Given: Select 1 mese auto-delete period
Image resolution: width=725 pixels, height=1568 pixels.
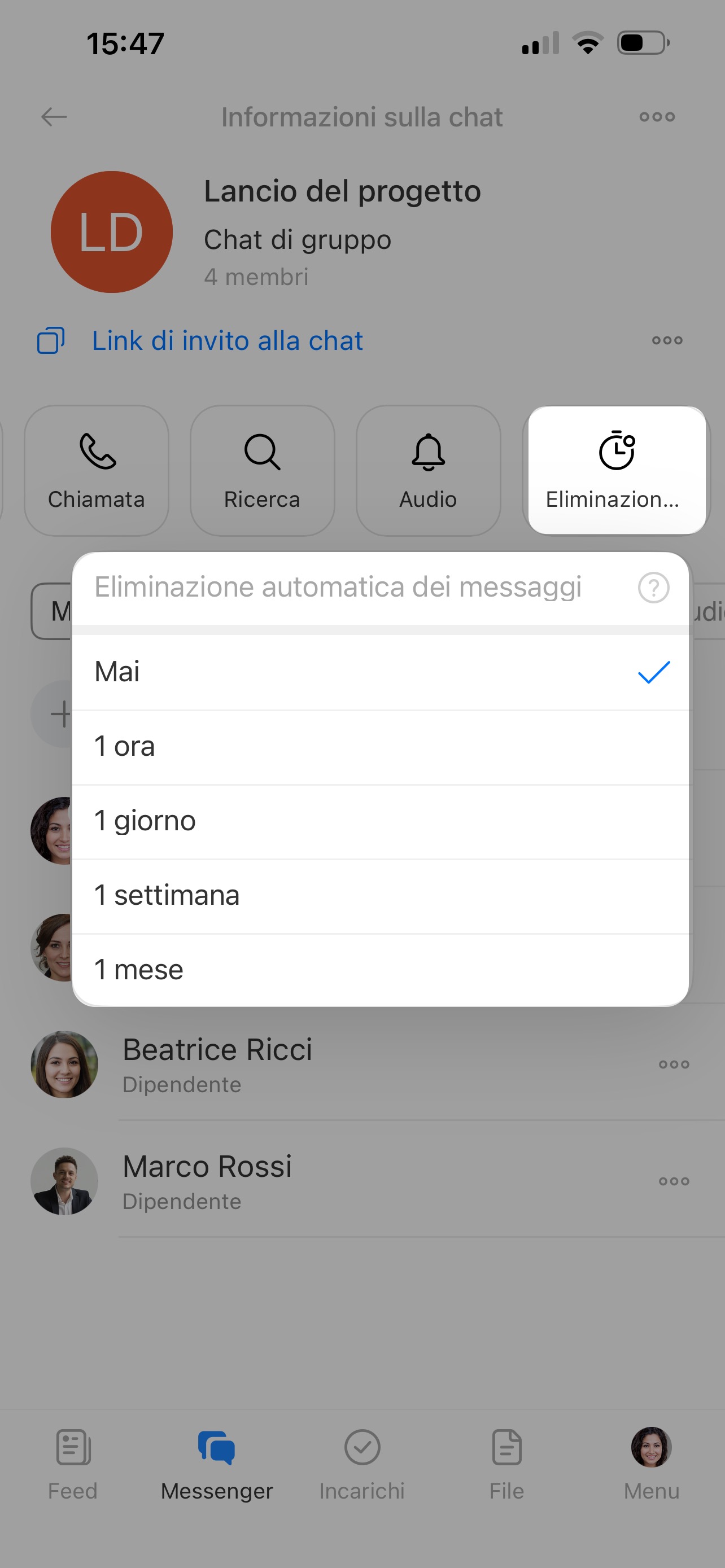Looking at the screenshot, I should (x=381, y=970).
